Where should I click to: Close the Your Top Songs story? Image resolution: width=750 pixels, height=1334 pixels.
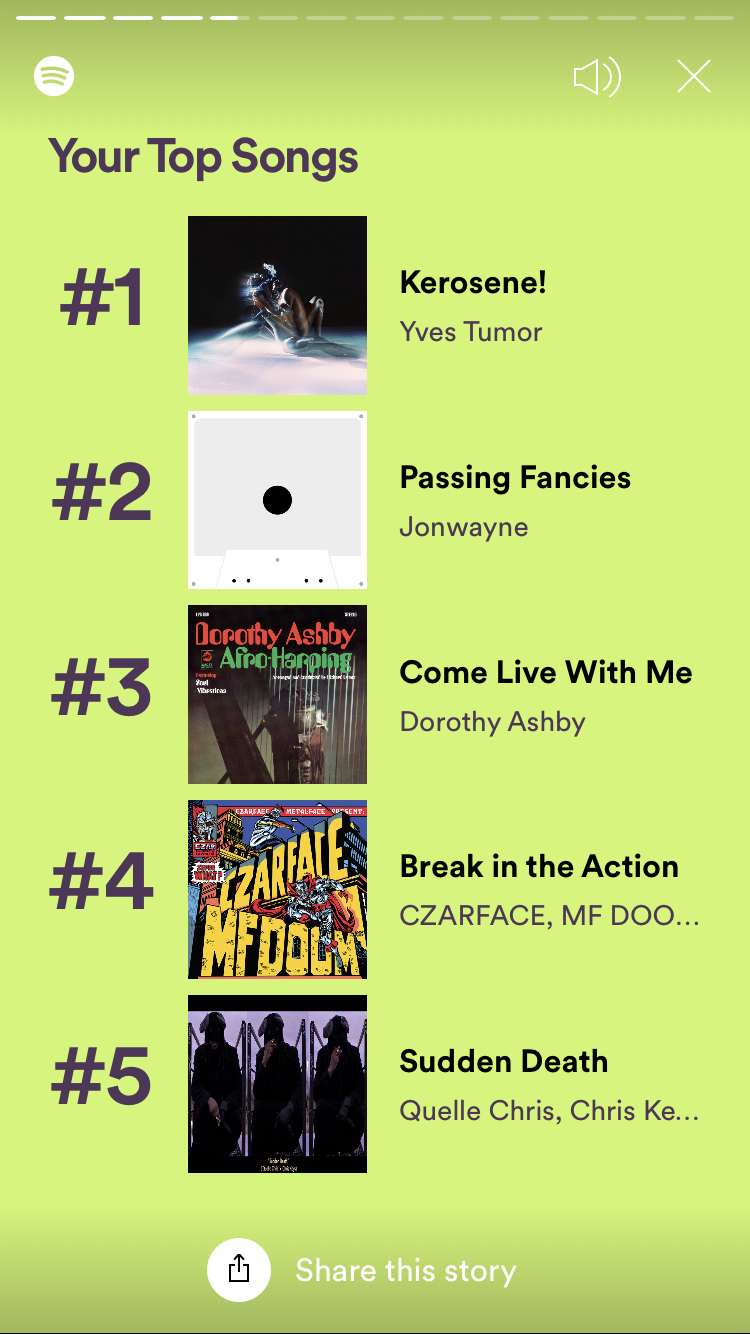tap(693, 77)
